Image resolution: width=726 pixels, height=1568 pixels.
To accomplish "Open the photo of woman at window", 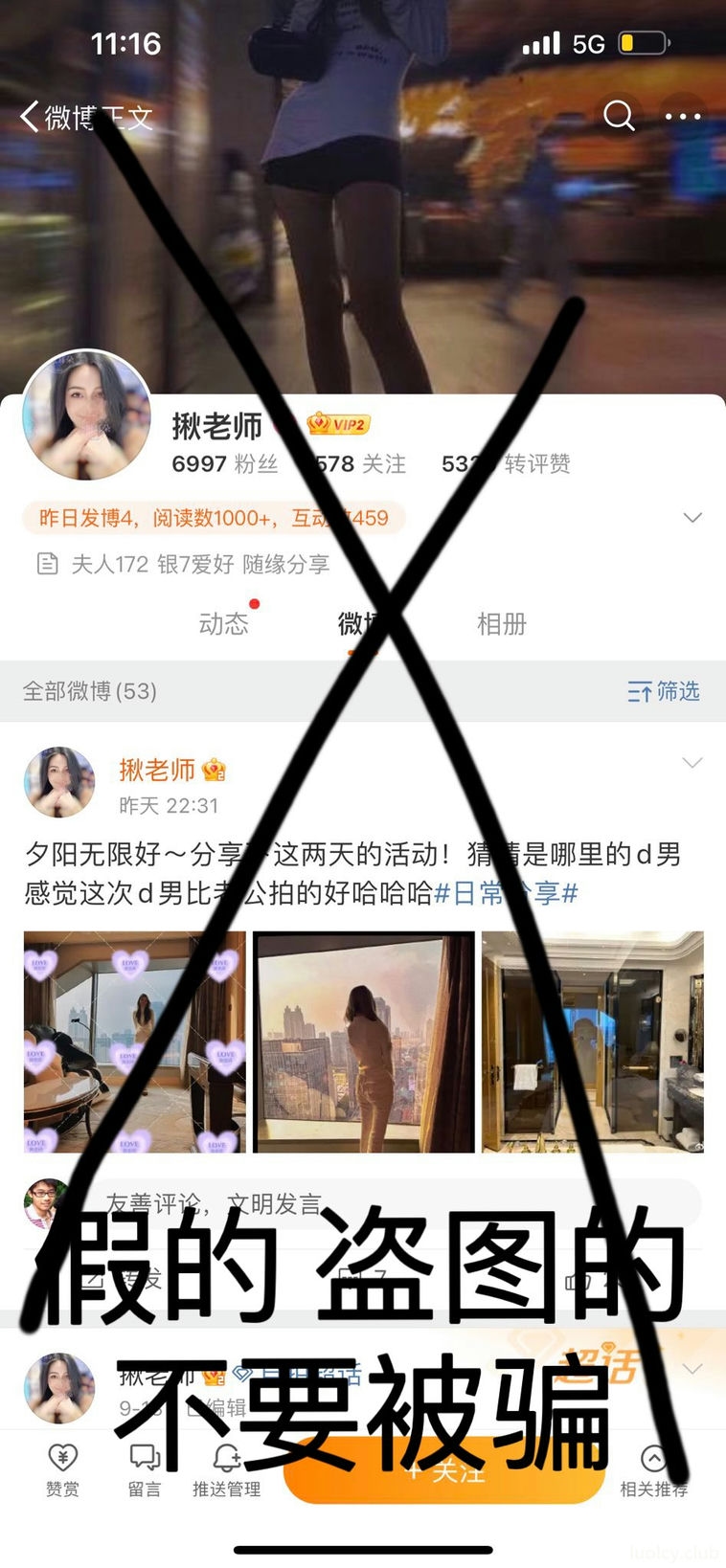I will 364,1042.
